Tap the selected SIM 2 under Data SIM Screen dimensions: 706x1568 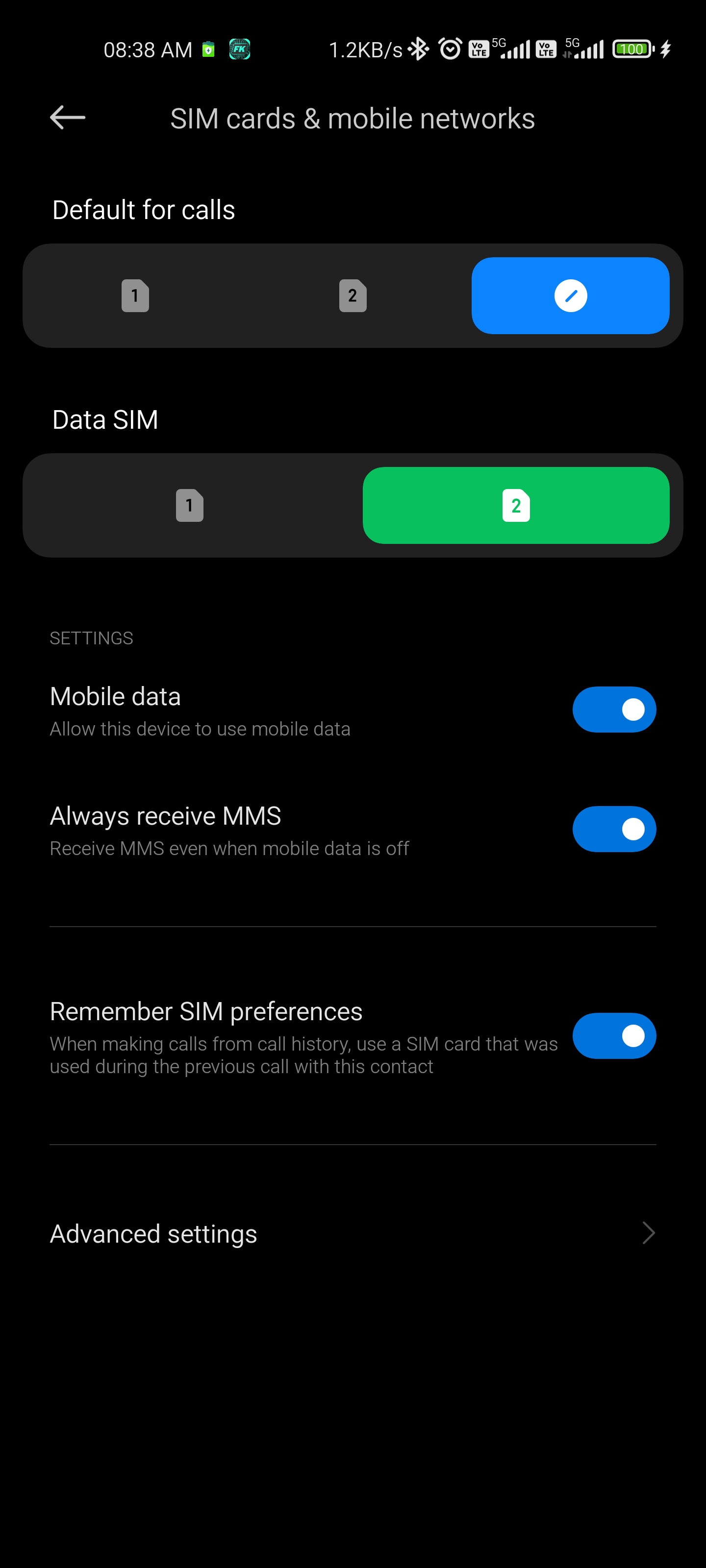pyautogui.click(x=516, y=505)
